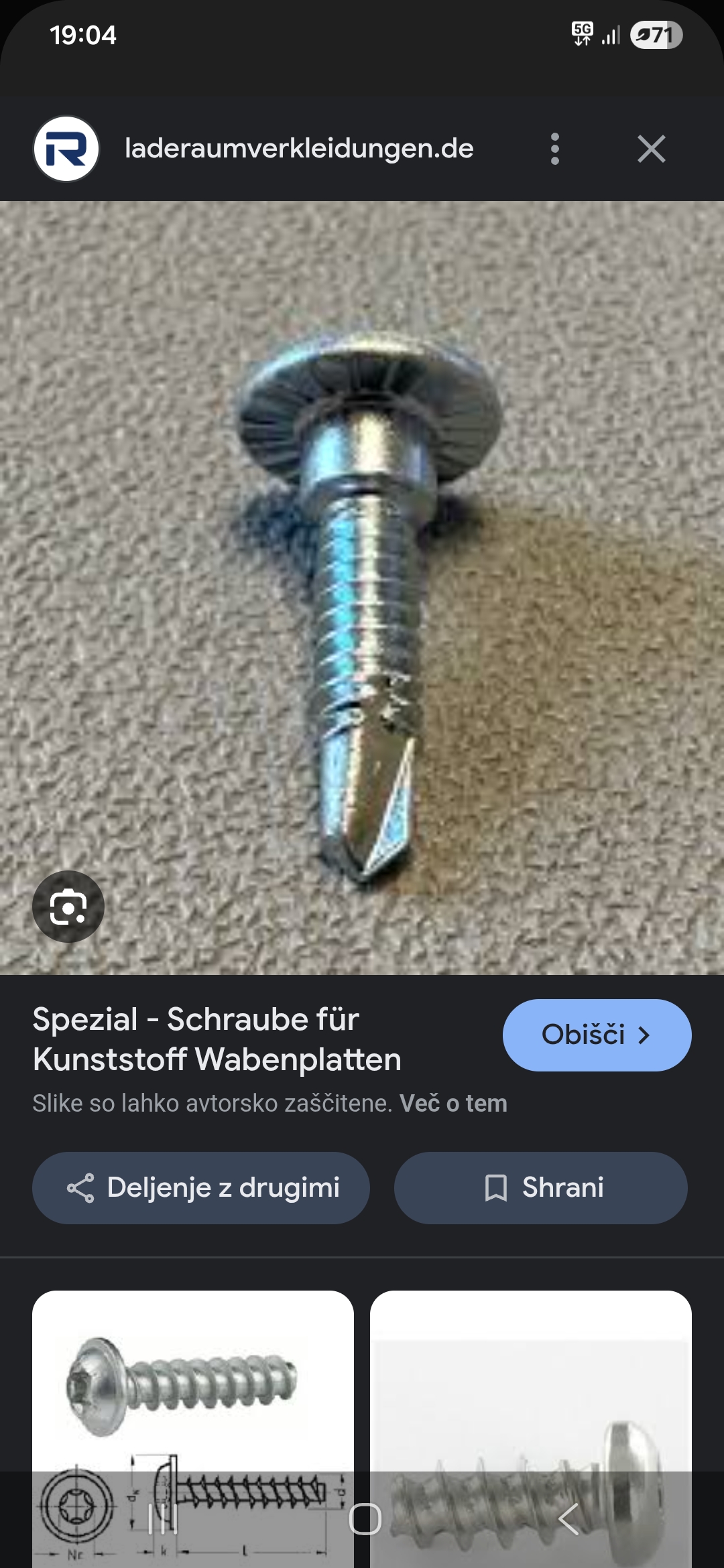Search the screw image with Google Lens
The image size is (724, 1568).
(68, 907)
